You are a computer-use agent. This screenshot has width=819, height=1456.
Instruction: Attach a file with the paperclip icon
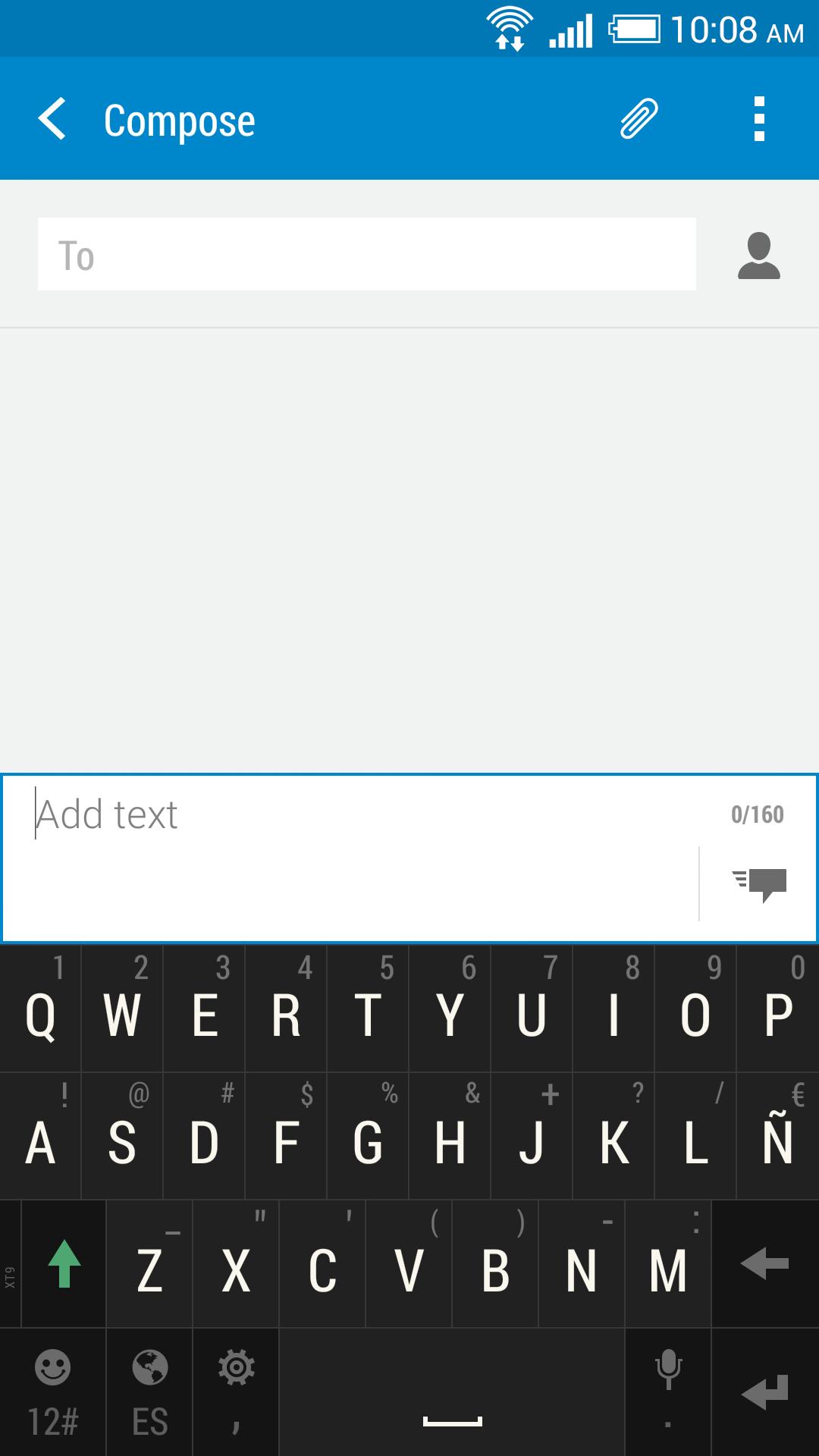click(639, 119)
